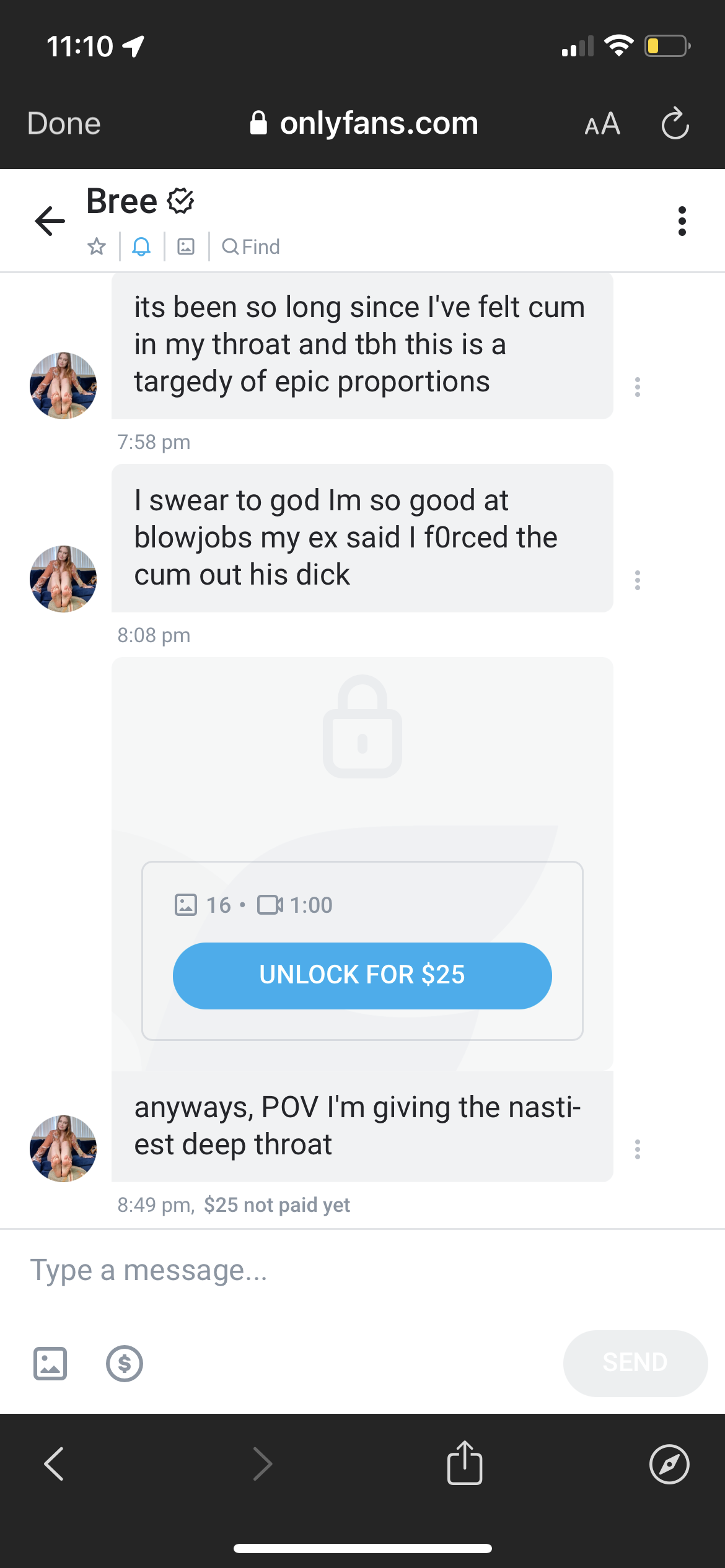The image size is (725, 1568).
Task: Open the chat overflow menu in header
Action: point(682,221)
